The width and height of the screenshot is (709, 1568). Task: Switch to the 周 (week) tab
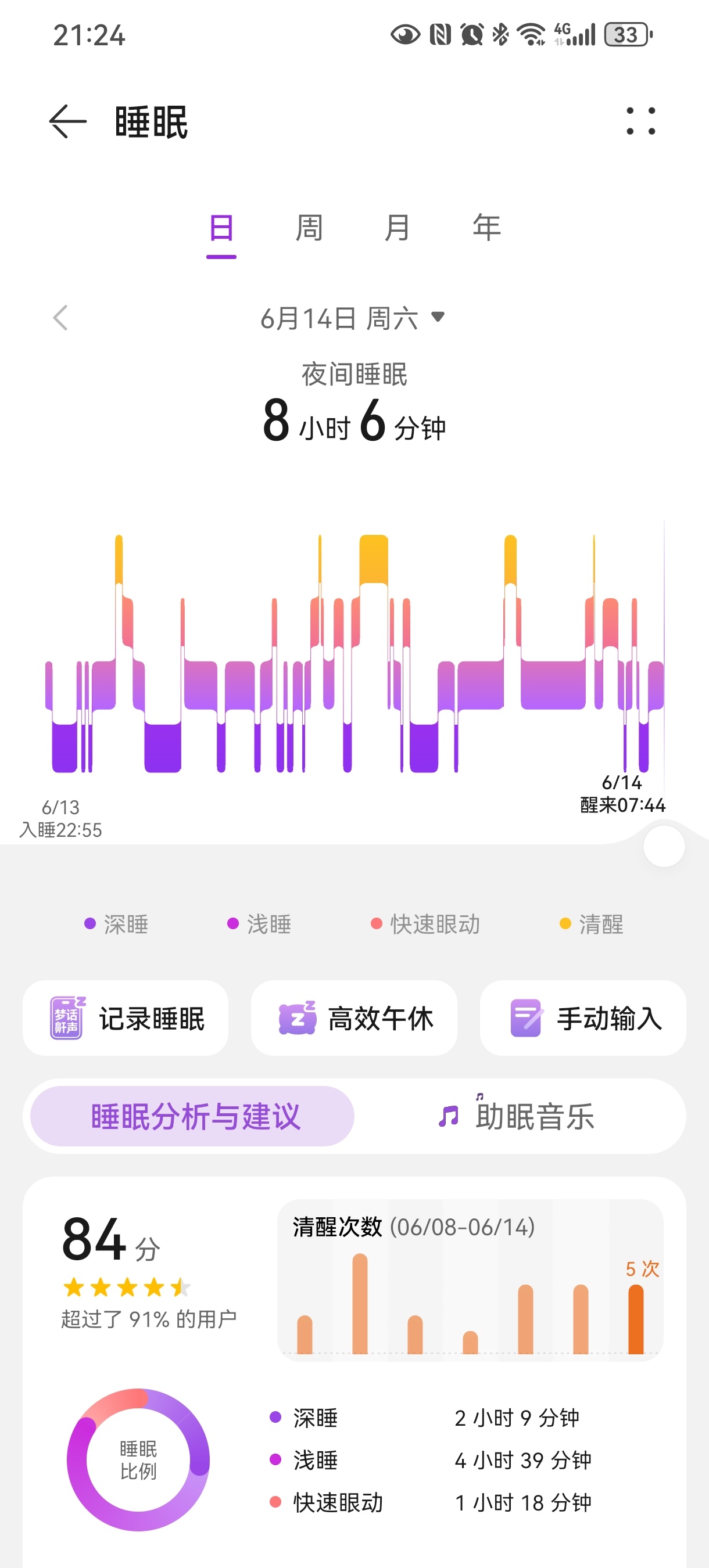(309, 229)
